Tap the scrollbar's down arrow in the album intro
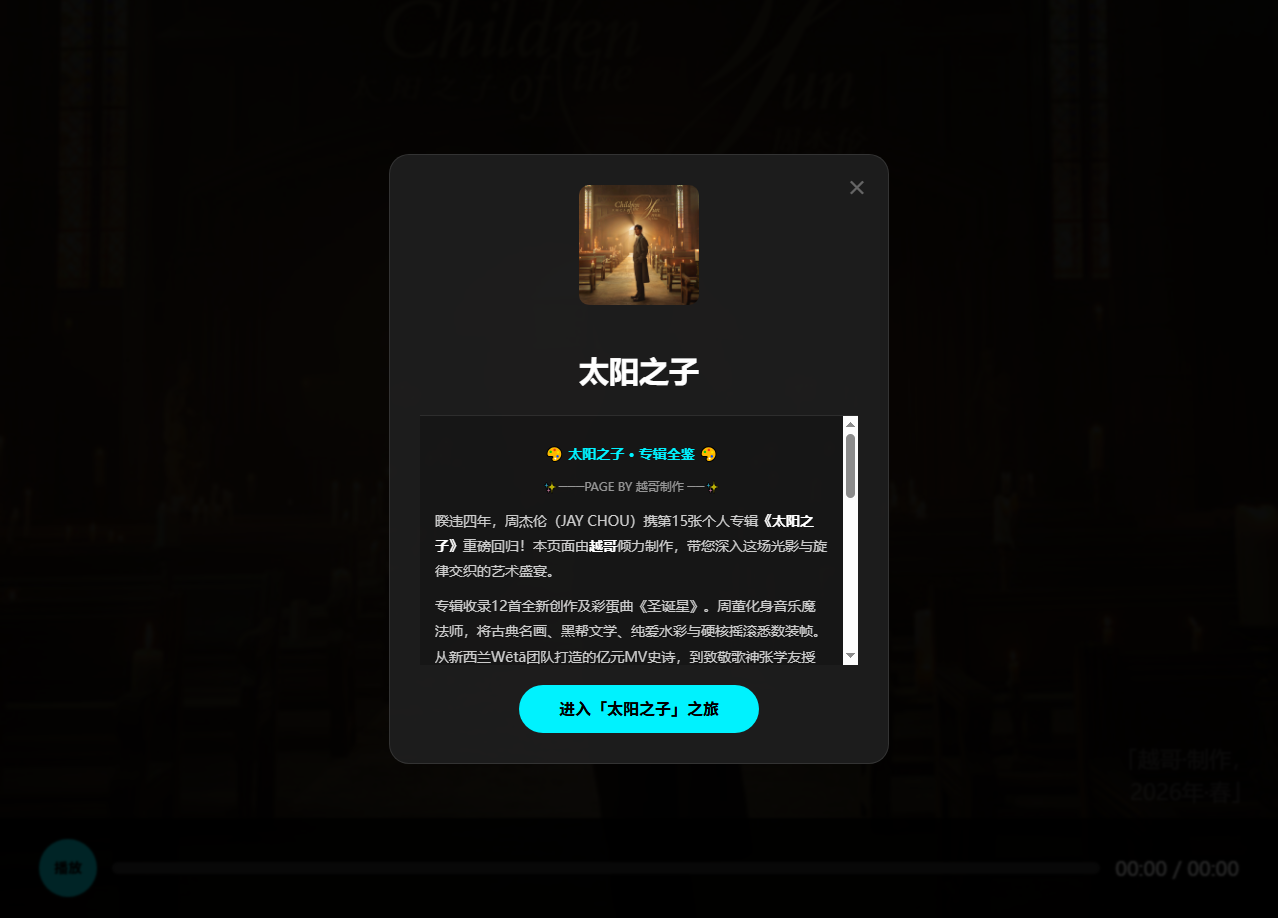1278x918 pixels. point(850,656)
